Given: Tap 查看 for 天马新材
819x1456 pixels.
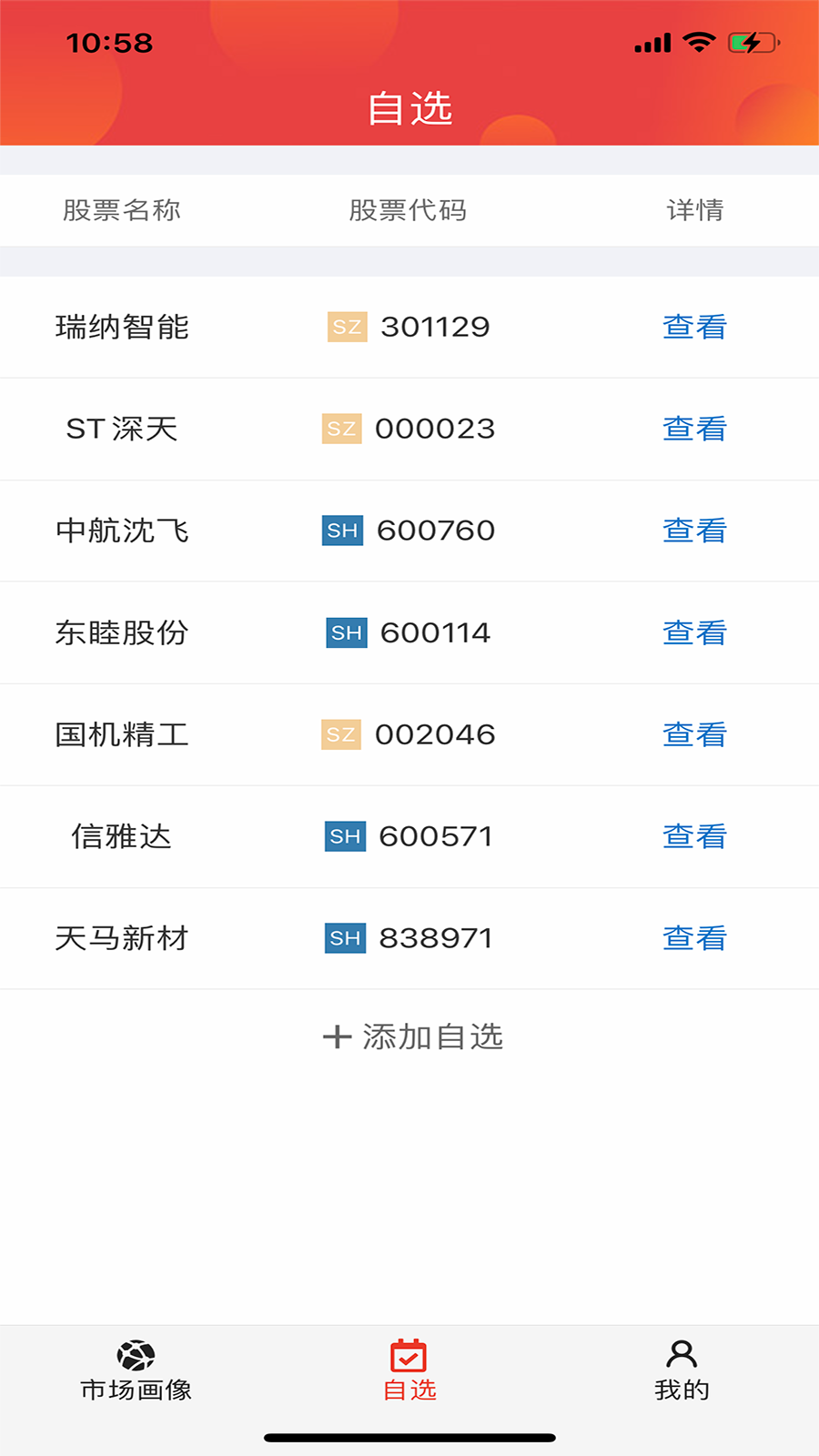Looking at the screenshot, I should pyautogui.click(x=694, y=938).
